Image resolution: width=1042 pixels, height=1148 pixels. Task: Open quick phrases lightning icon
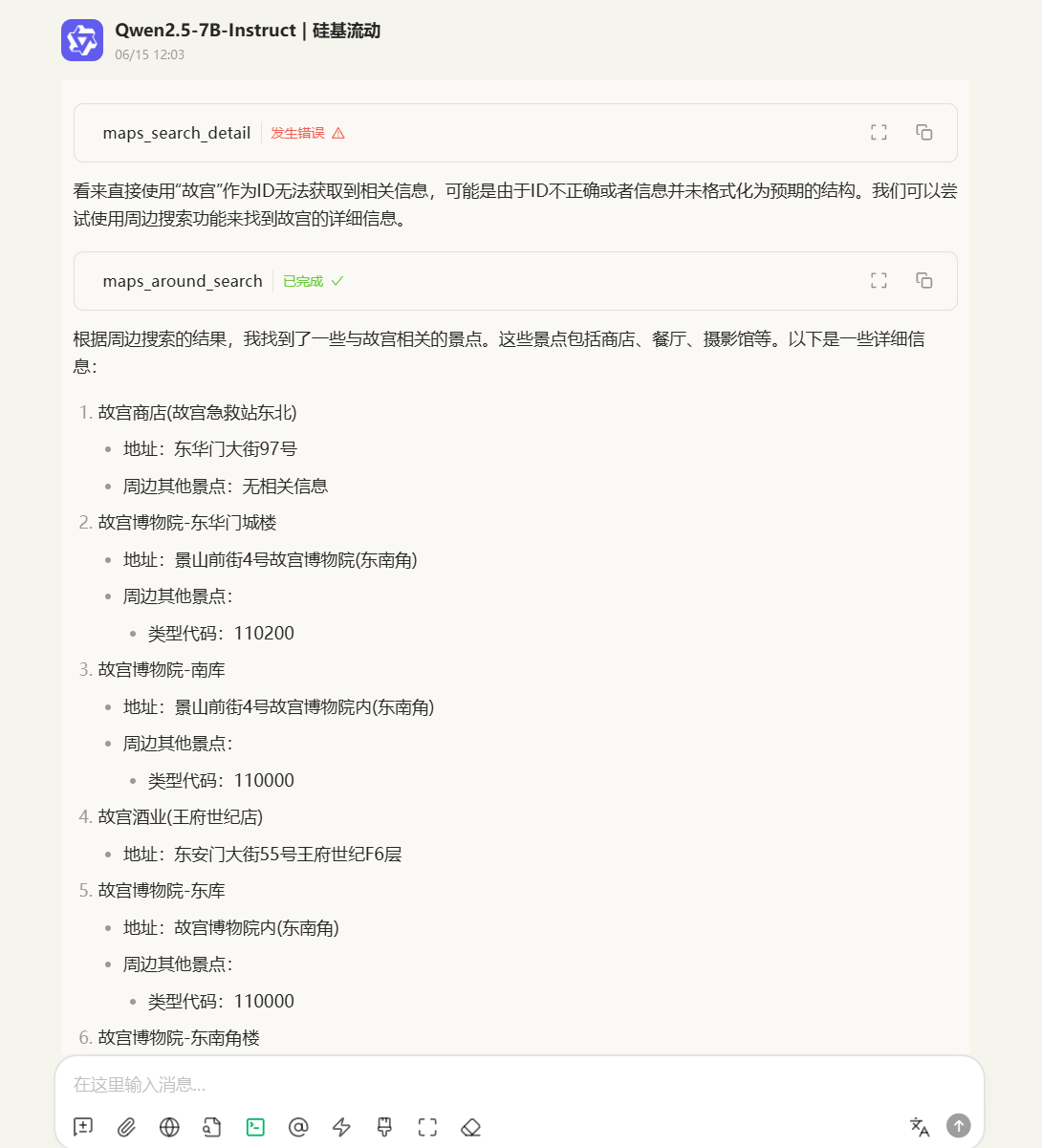click(x=341, y=1127)
